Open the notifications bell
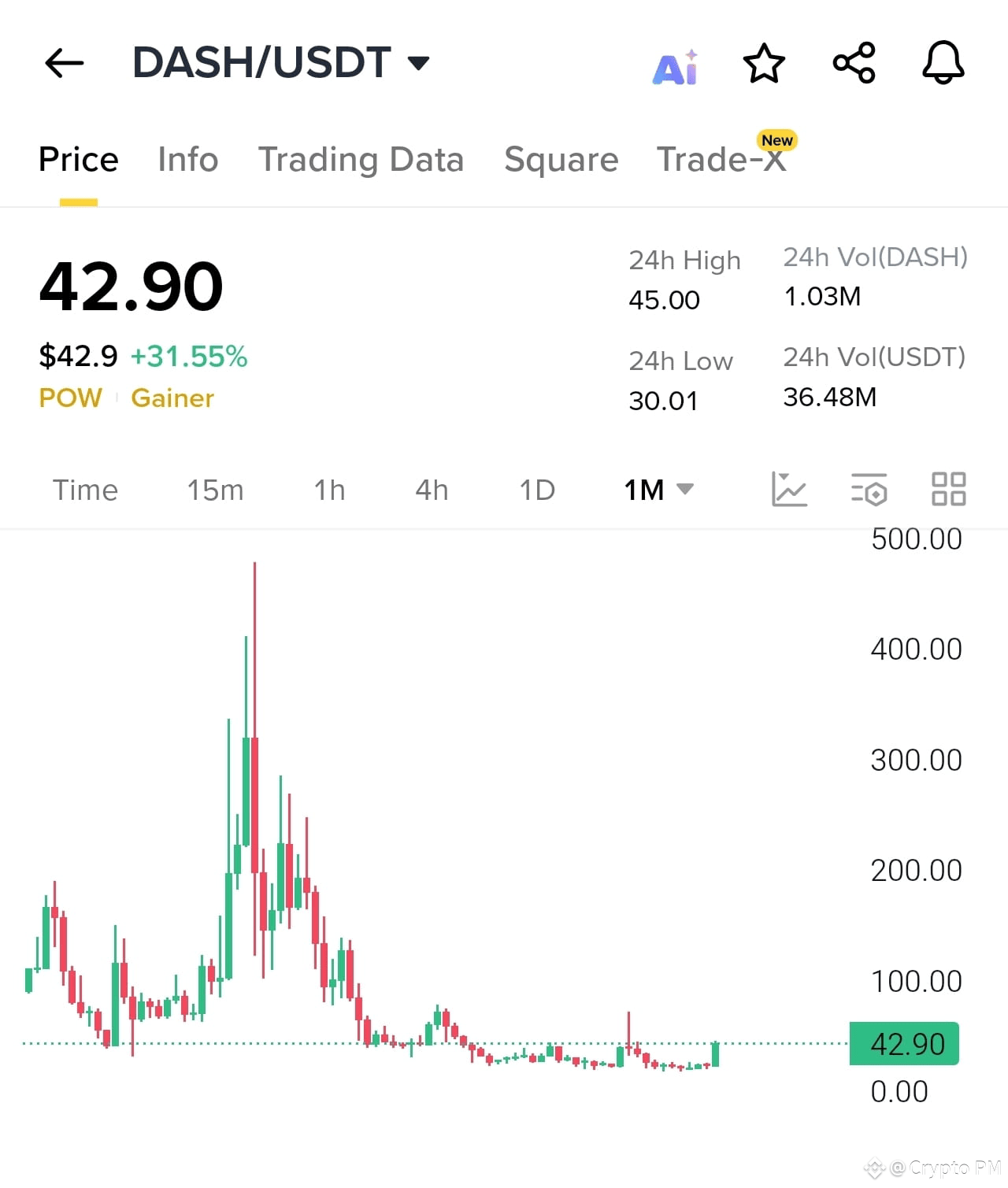The width and height of the screenshot is (1008, 1188). [x=943, y=63]
